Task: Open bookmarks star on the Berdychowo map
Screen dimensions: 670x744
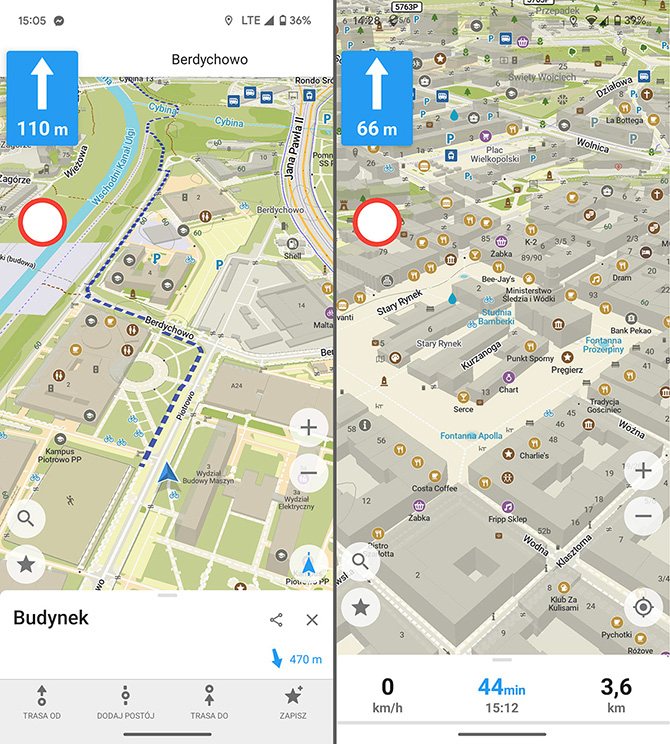Action: point(26,564)
